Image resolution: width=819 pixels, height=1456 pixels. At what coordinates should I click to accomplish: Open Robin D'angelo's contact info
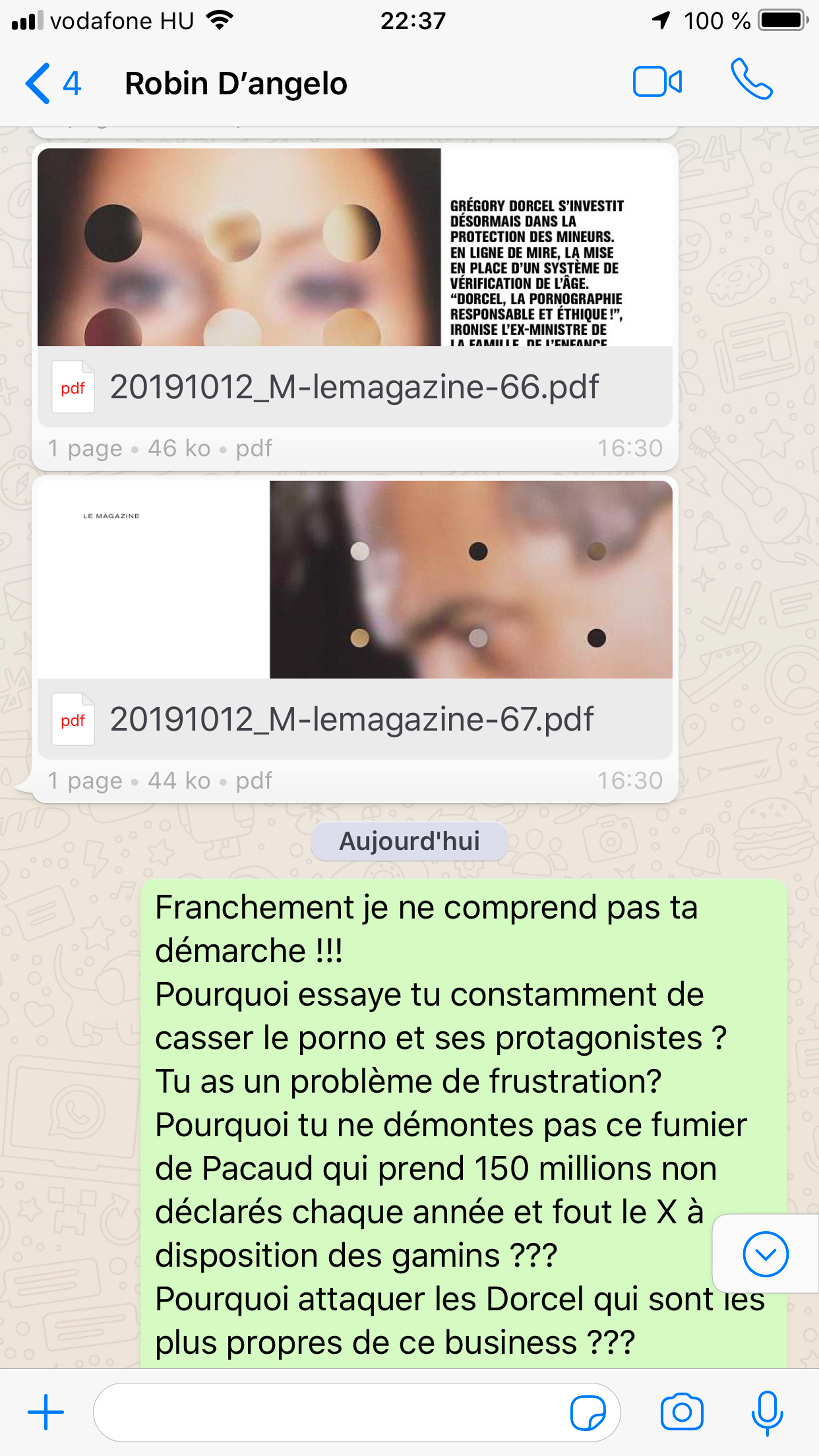coord(236,84)
